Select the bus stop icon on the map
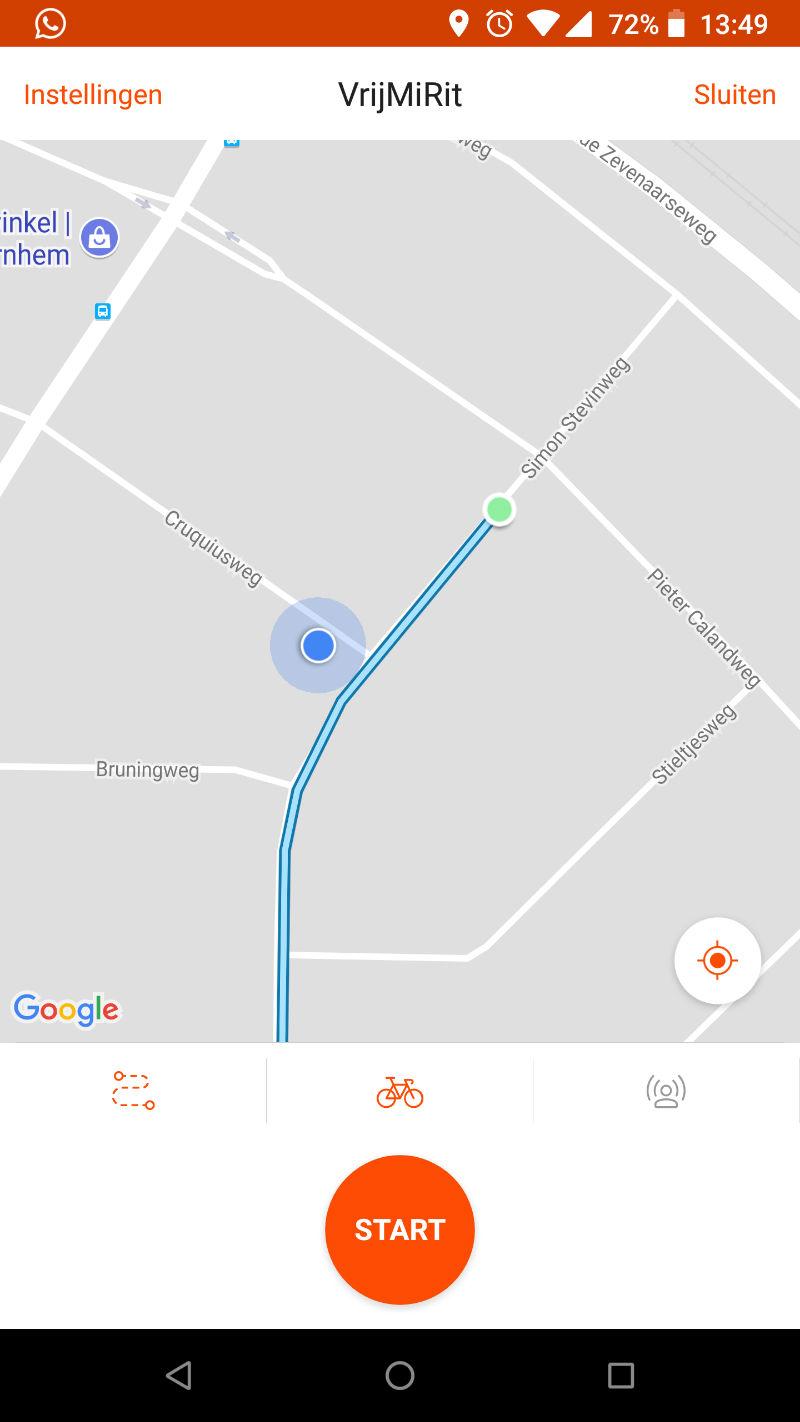This screenshot has width=800, height=1422. pyautogui.click(x=101, y=312)
